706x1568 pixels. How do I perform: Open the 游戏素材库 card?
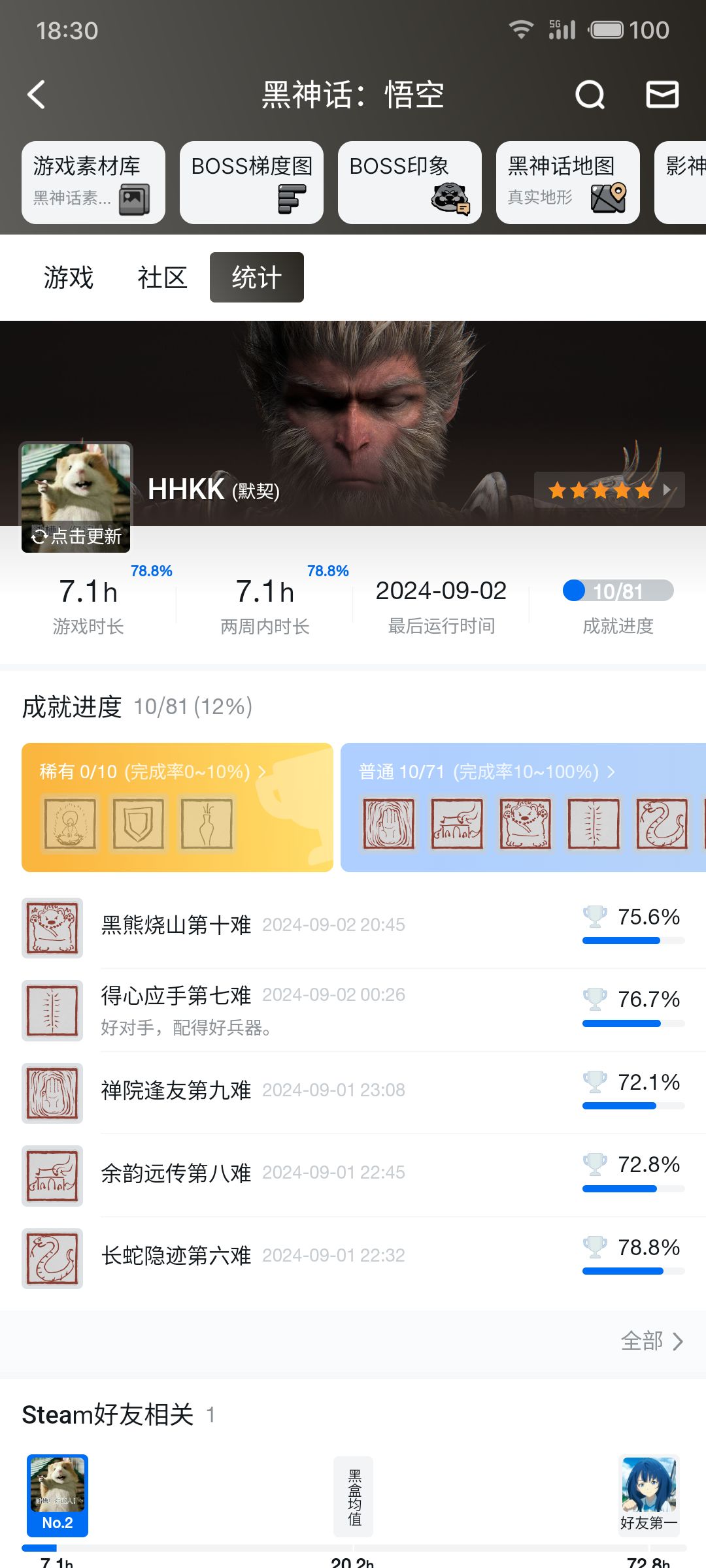tap(93, 182)
